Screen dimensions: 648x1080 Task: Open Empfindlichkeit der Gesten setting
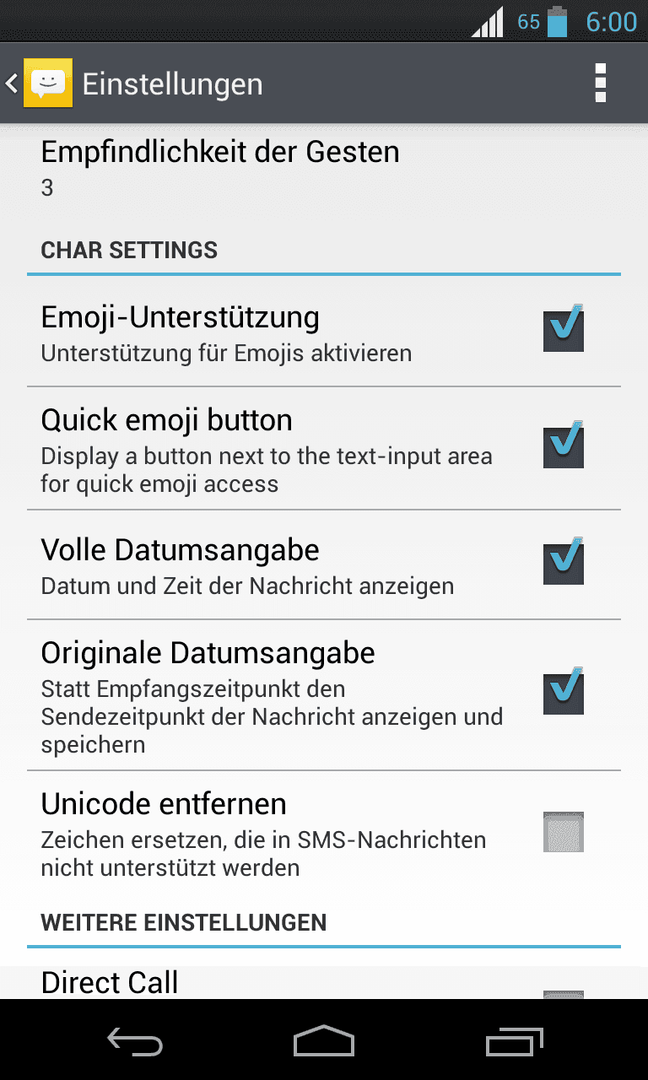click(x=324, y=169)
